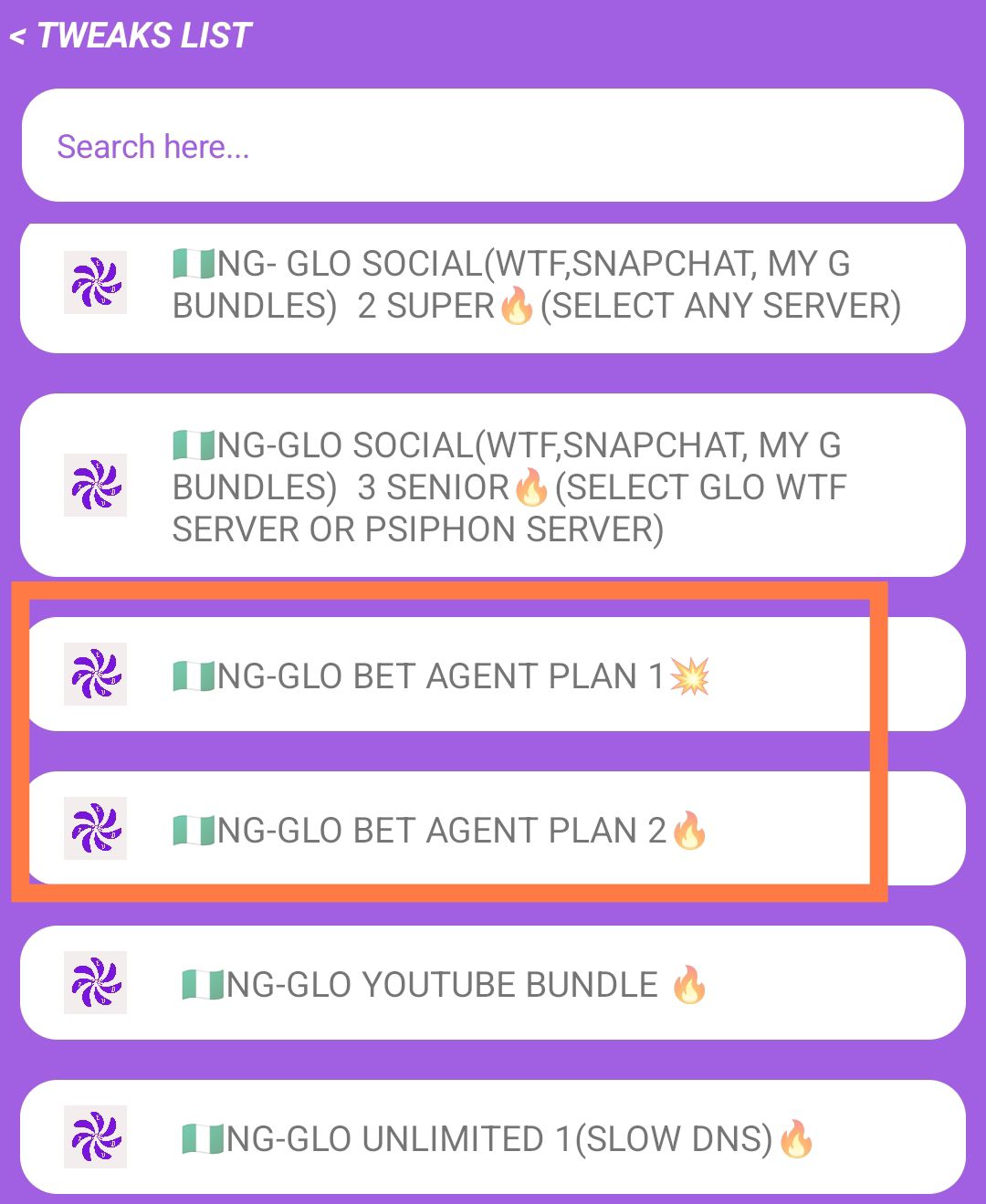This screenshot has width=986, height=1204.
Task: Select NG-GLO YouTube Bundle tweak
Action: click(493, 984)
